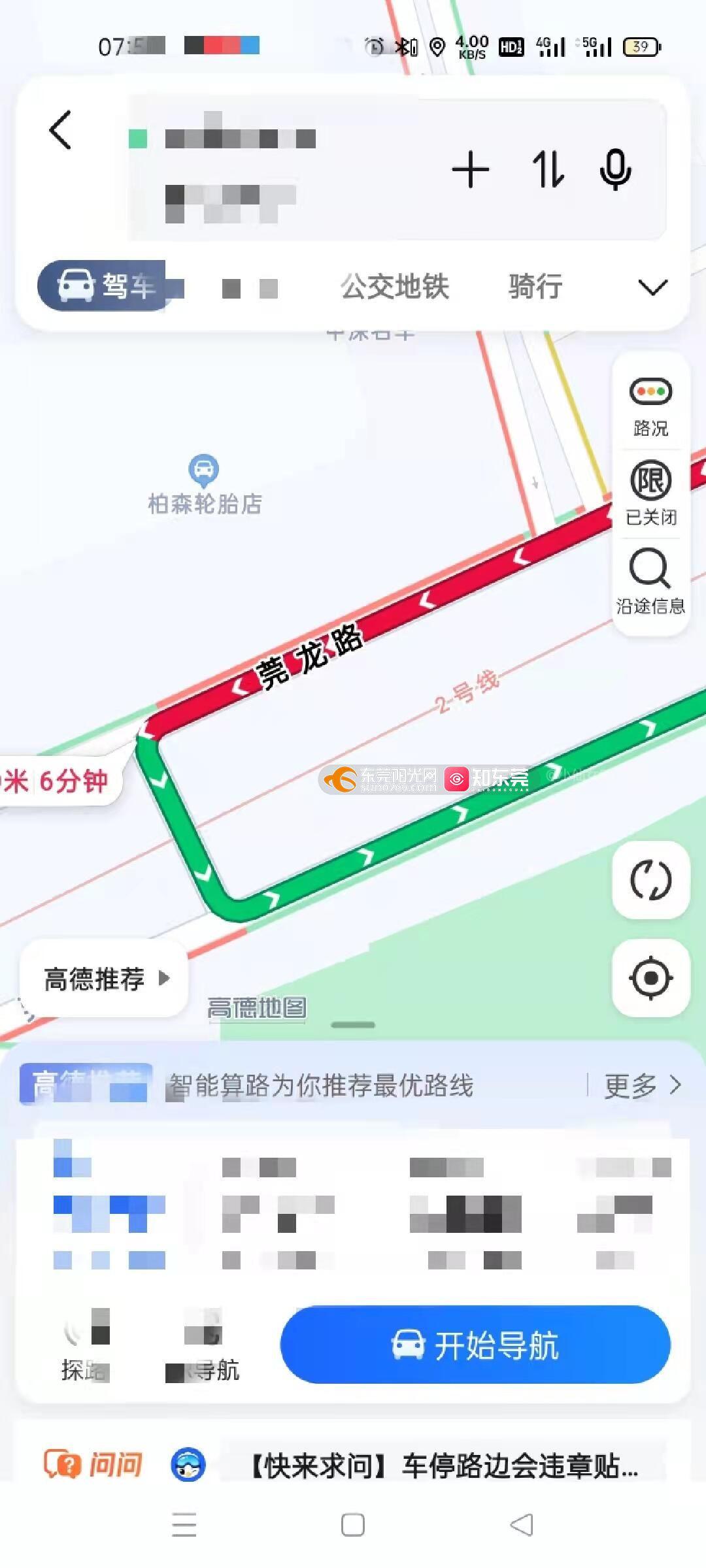The height and width of the screenshot is (1568, 706).
Task: Toggle the 路况 traffic layer
Action: [650, 406]
